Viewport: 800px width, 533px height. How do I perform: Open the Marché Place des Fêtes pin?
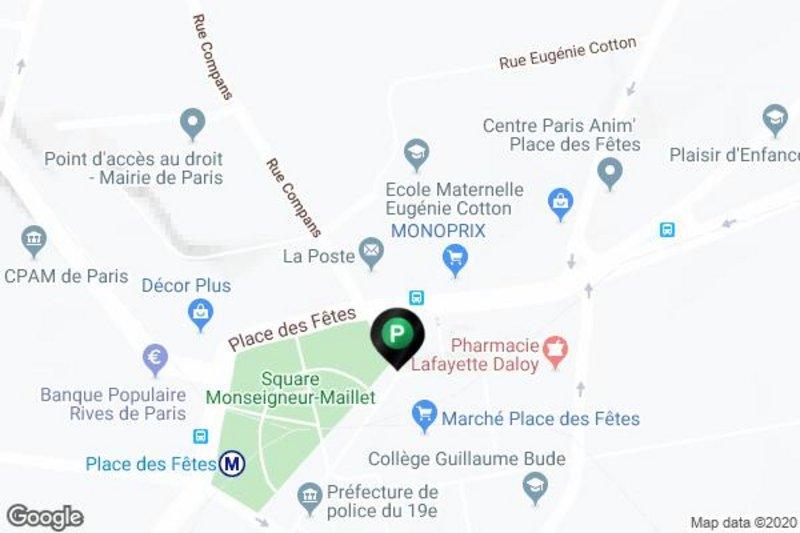[x=425, y=411]
